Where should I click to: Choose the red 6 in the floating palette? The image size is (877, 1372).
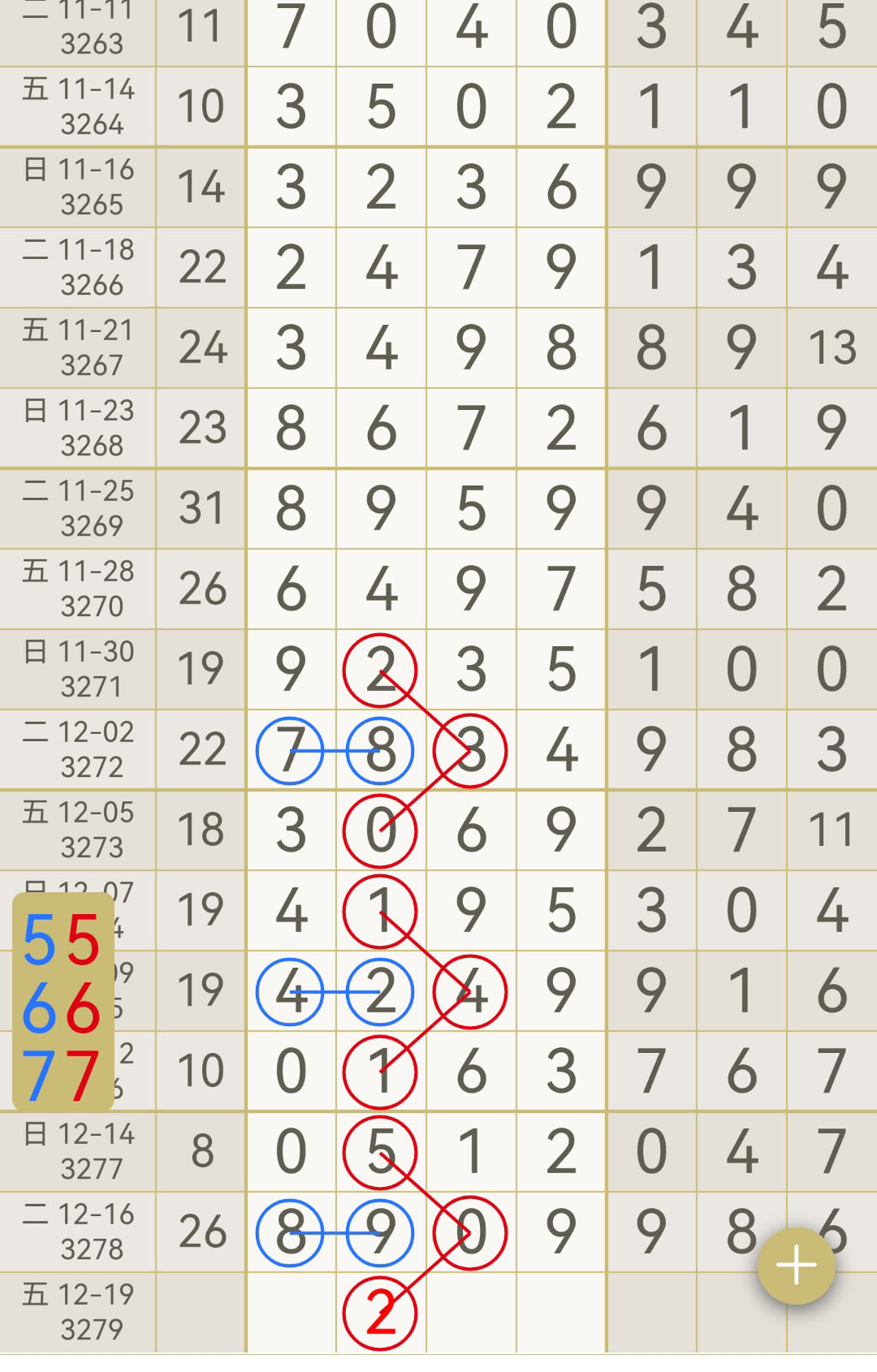83,1009
